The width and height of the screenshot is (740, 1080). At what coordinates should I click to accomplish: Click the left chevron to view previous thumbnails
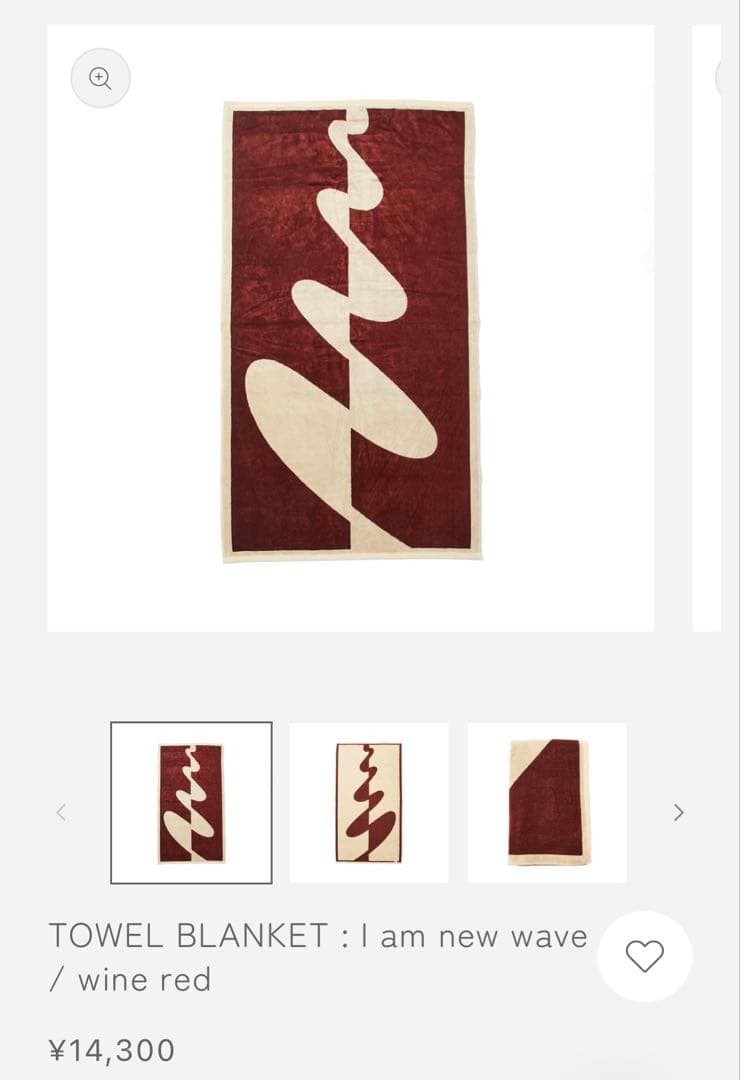click(62, 812)
